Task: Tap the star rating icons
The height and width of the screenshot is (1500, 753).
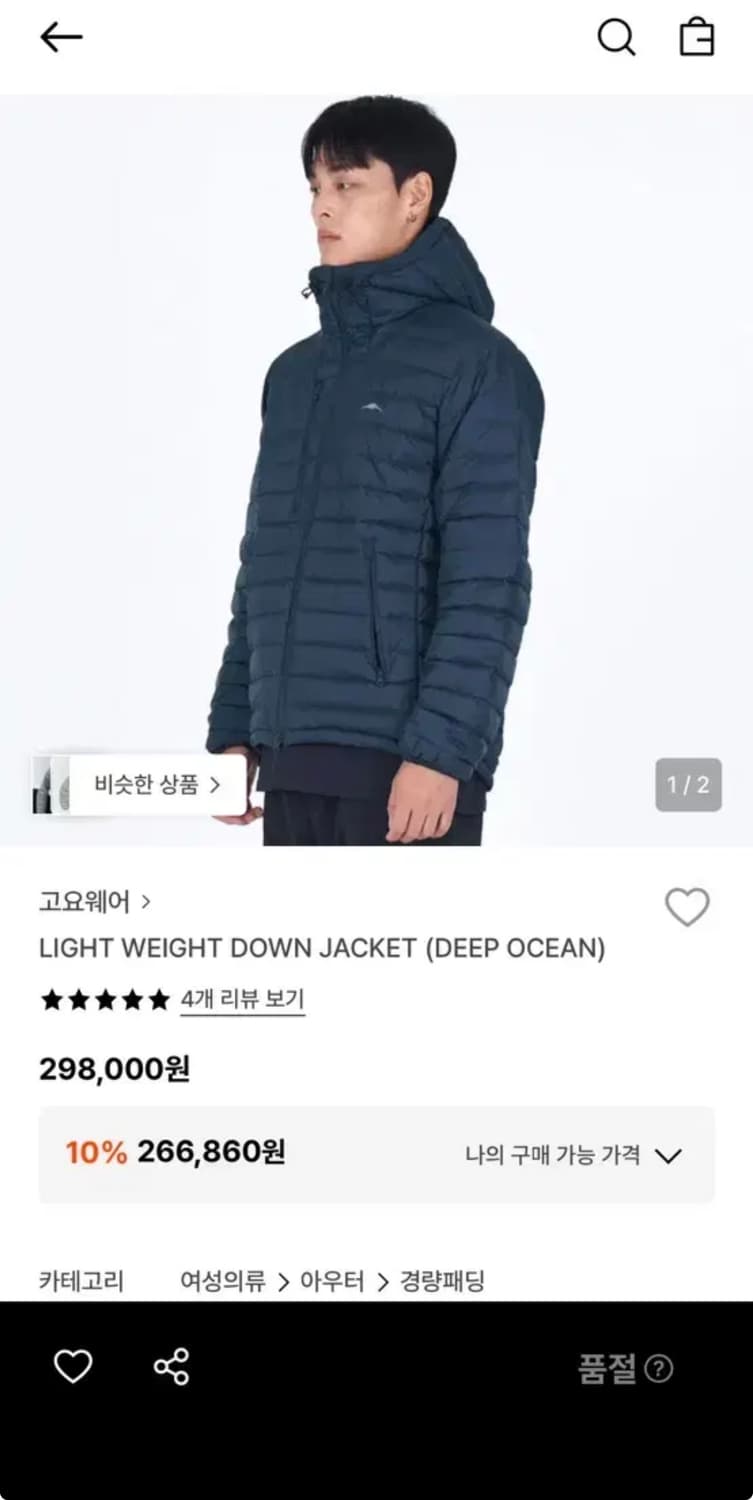Action: coord(105,998)
